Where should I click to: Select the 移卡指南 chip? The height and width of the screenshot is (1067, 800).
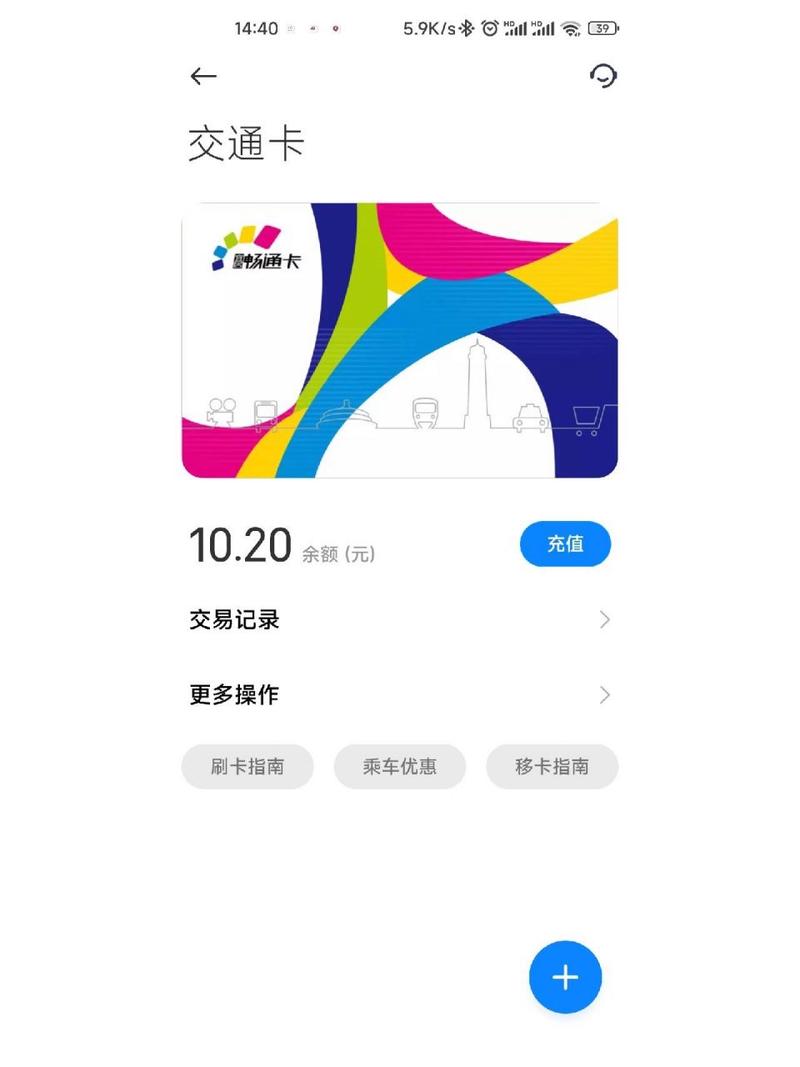click(552, 767)
